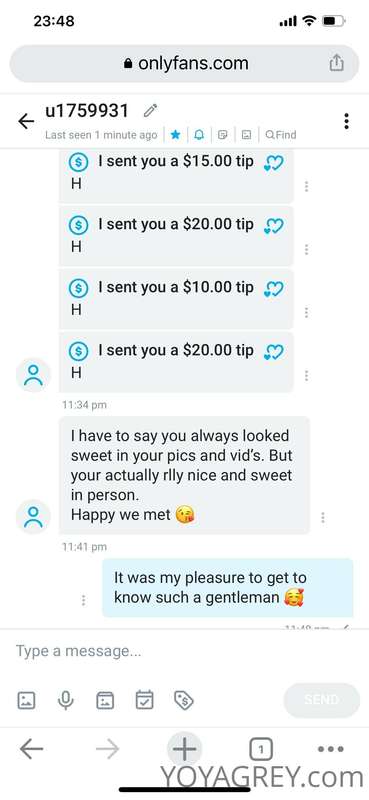This screenshot has height=800, width=369.
Task: Edit the u1759931 display name
Action: coord(151,110)
